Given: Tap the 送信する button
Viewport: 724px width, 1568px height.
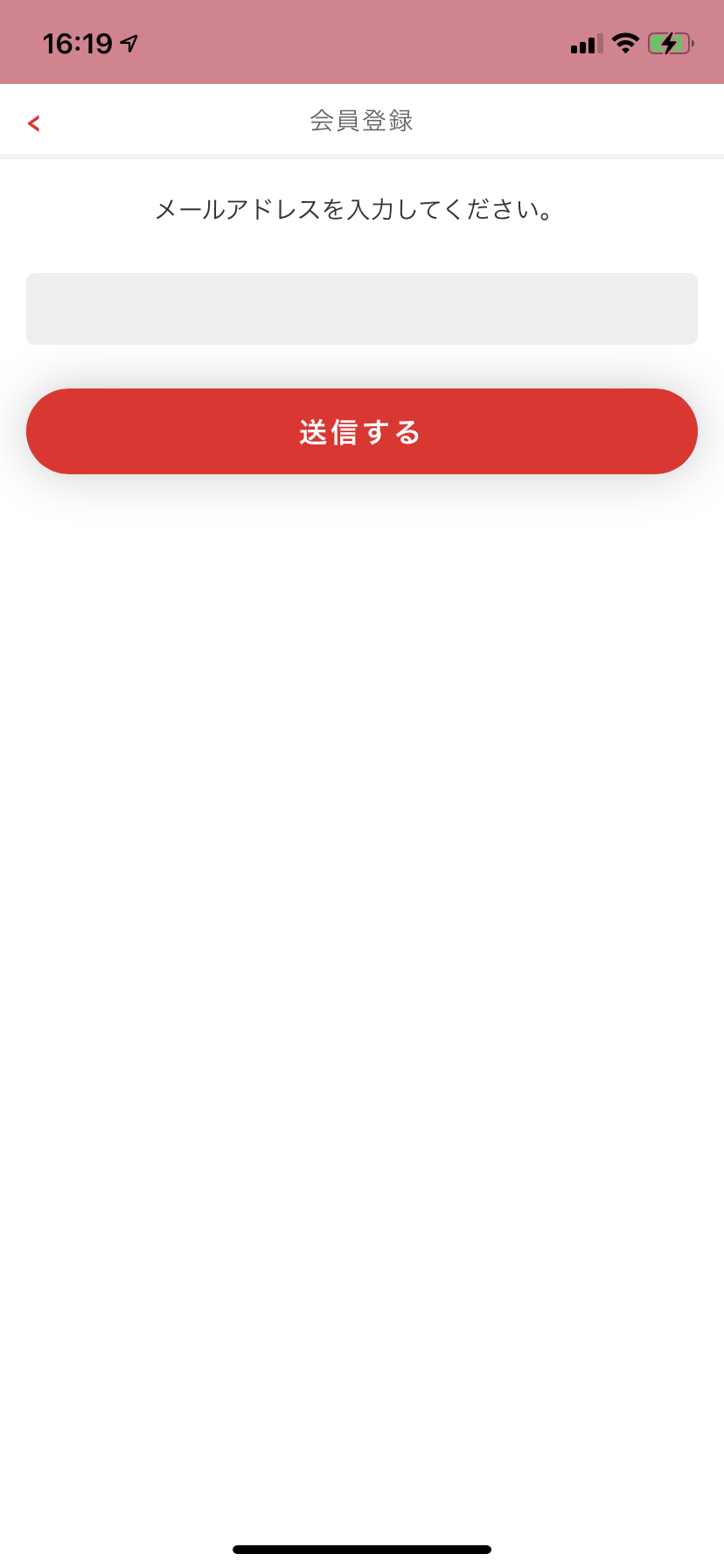Looking at the screenshot, I should pyautogui.click(x=362, y=431).
